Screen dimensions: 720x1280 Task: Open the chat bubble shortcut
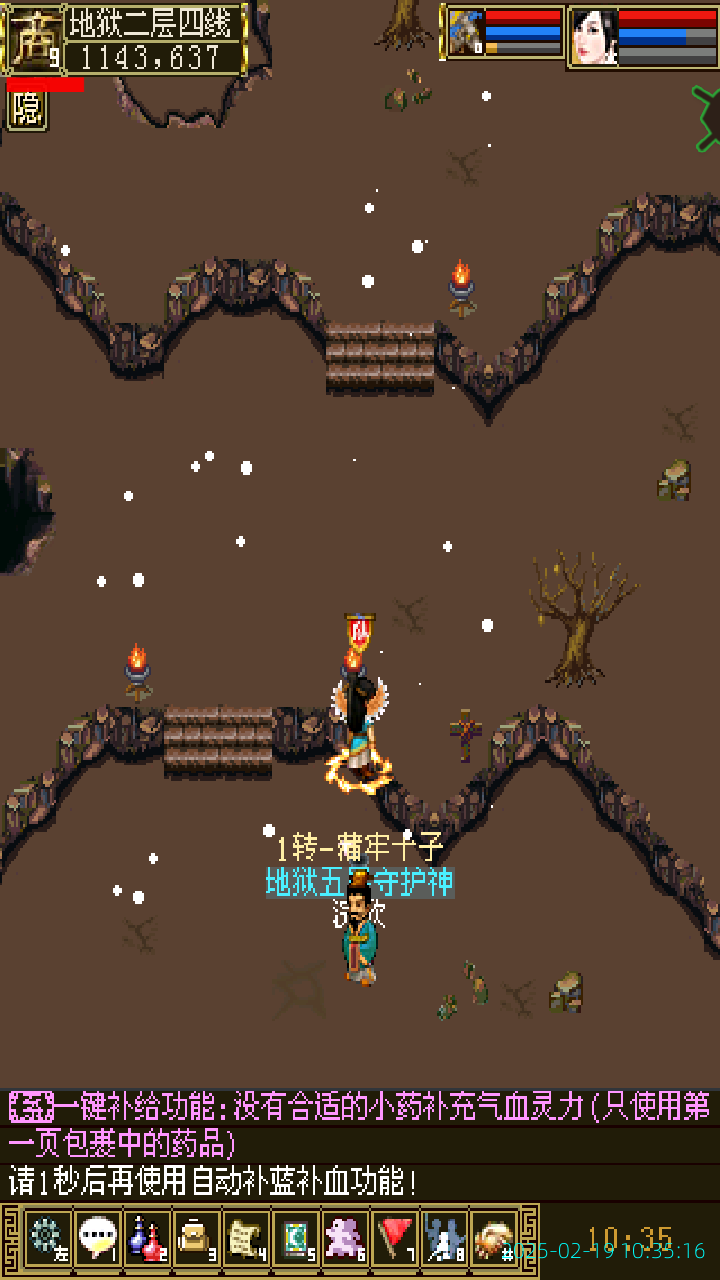pyautogui.click(x=97, y=1238)
